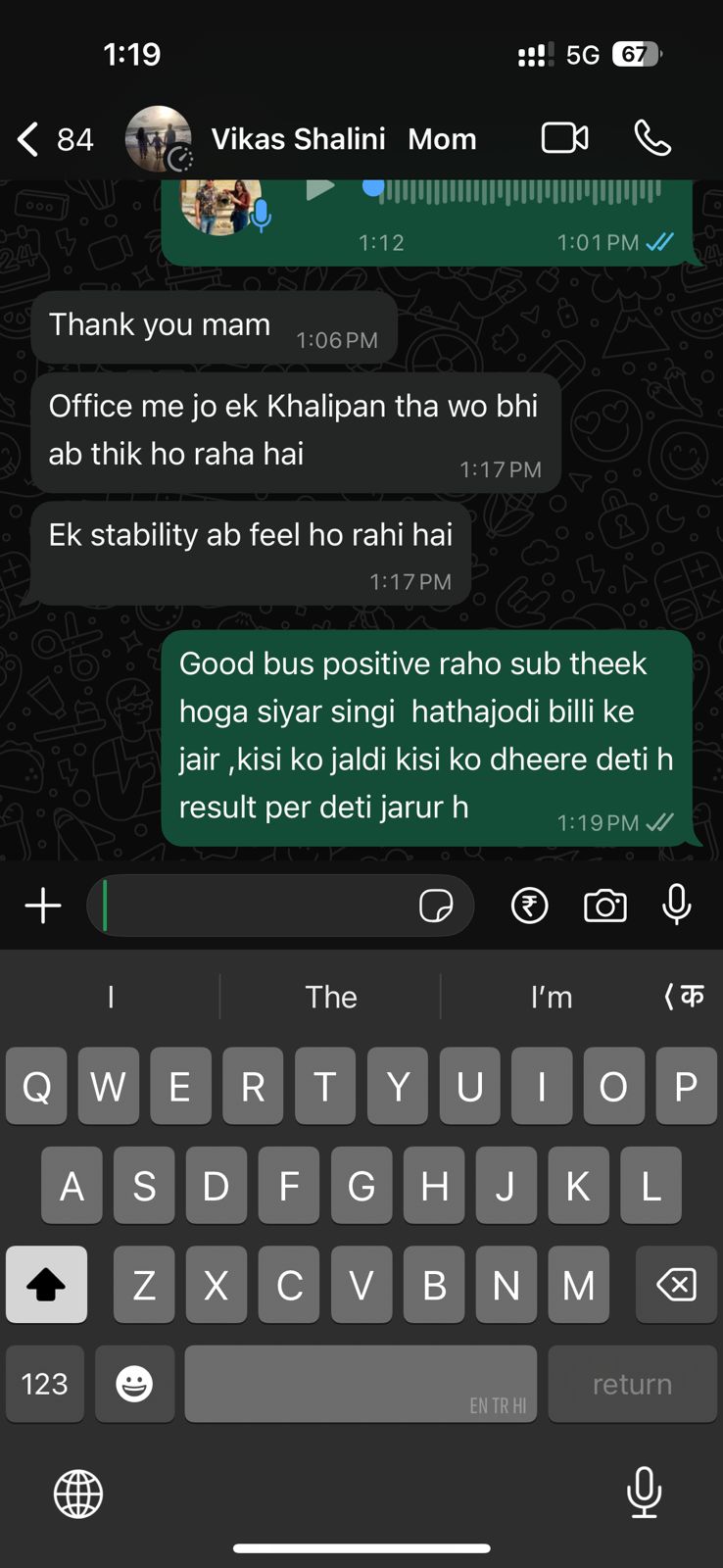Start keyboard dictation
The image size is (723, 1568).
click(x=644, y=1493)
